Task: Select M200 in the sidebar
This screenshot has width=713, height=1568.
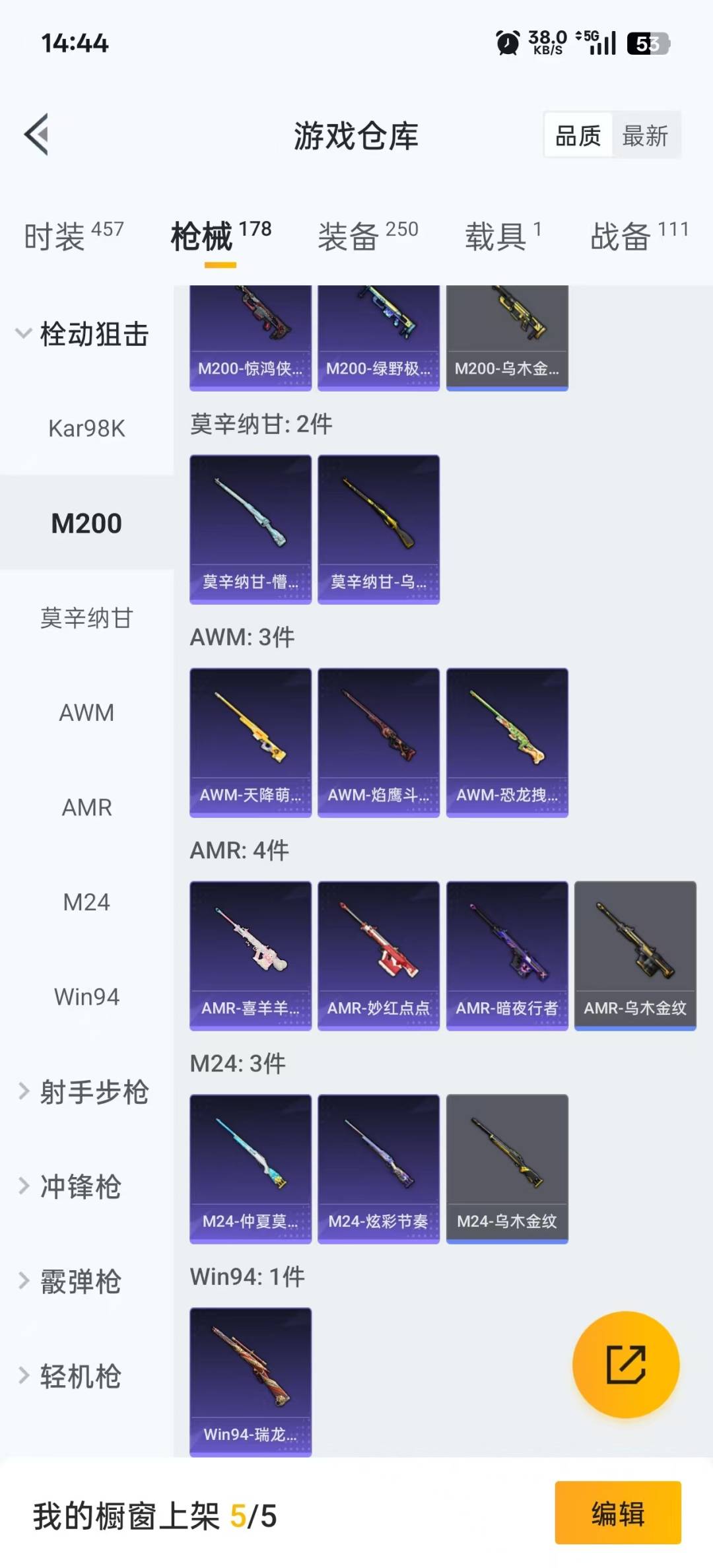Action: (x=85, y=522)
